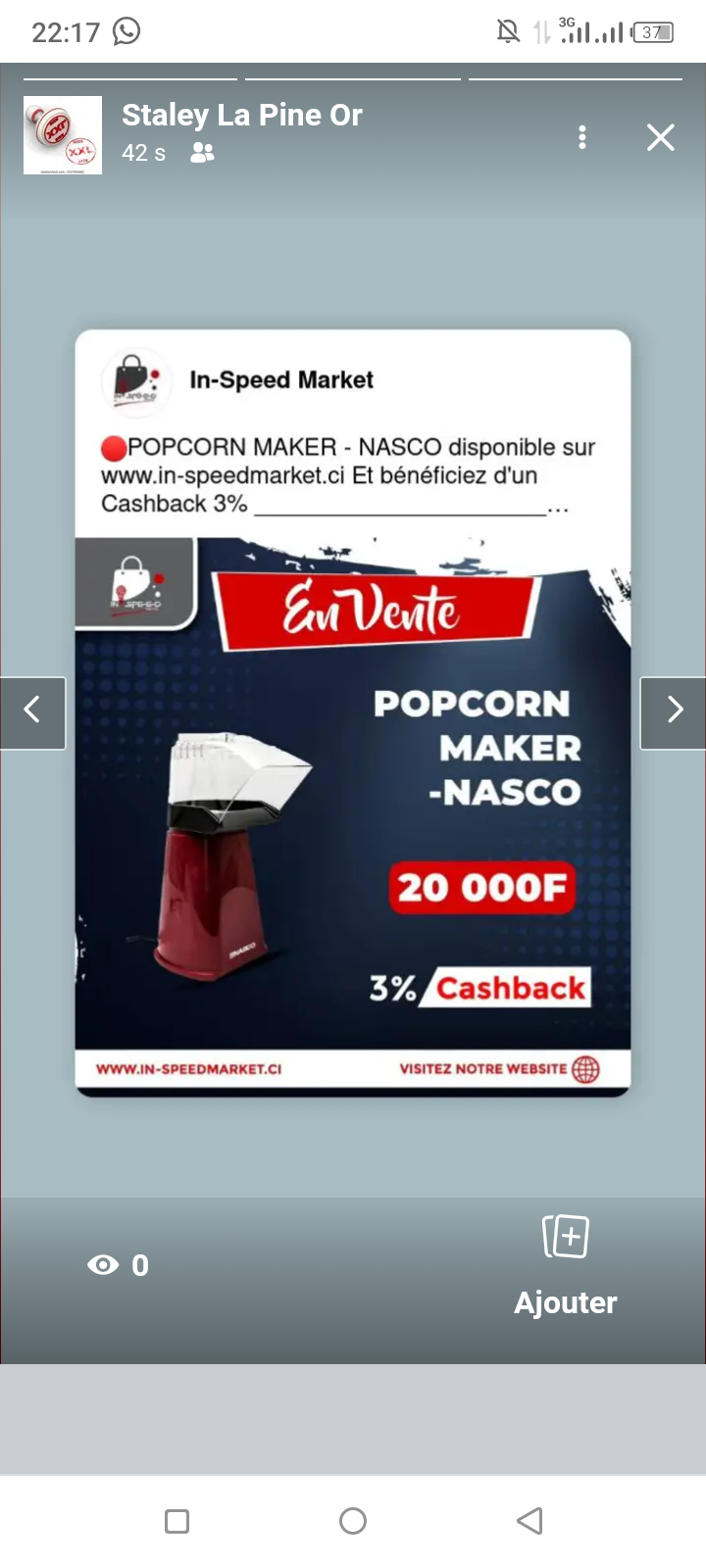Close the story viewer

coord(661,137)
